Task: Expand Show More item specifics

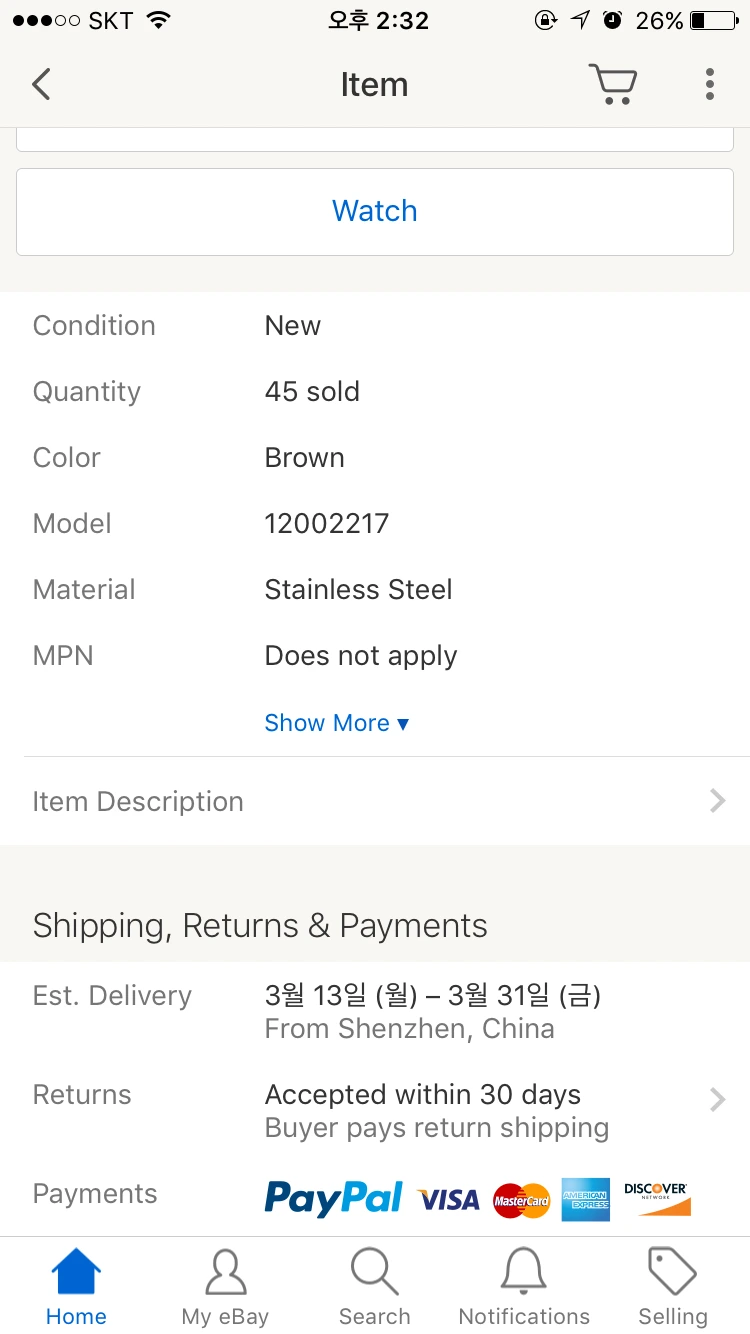Action: (x=336, y=723)
